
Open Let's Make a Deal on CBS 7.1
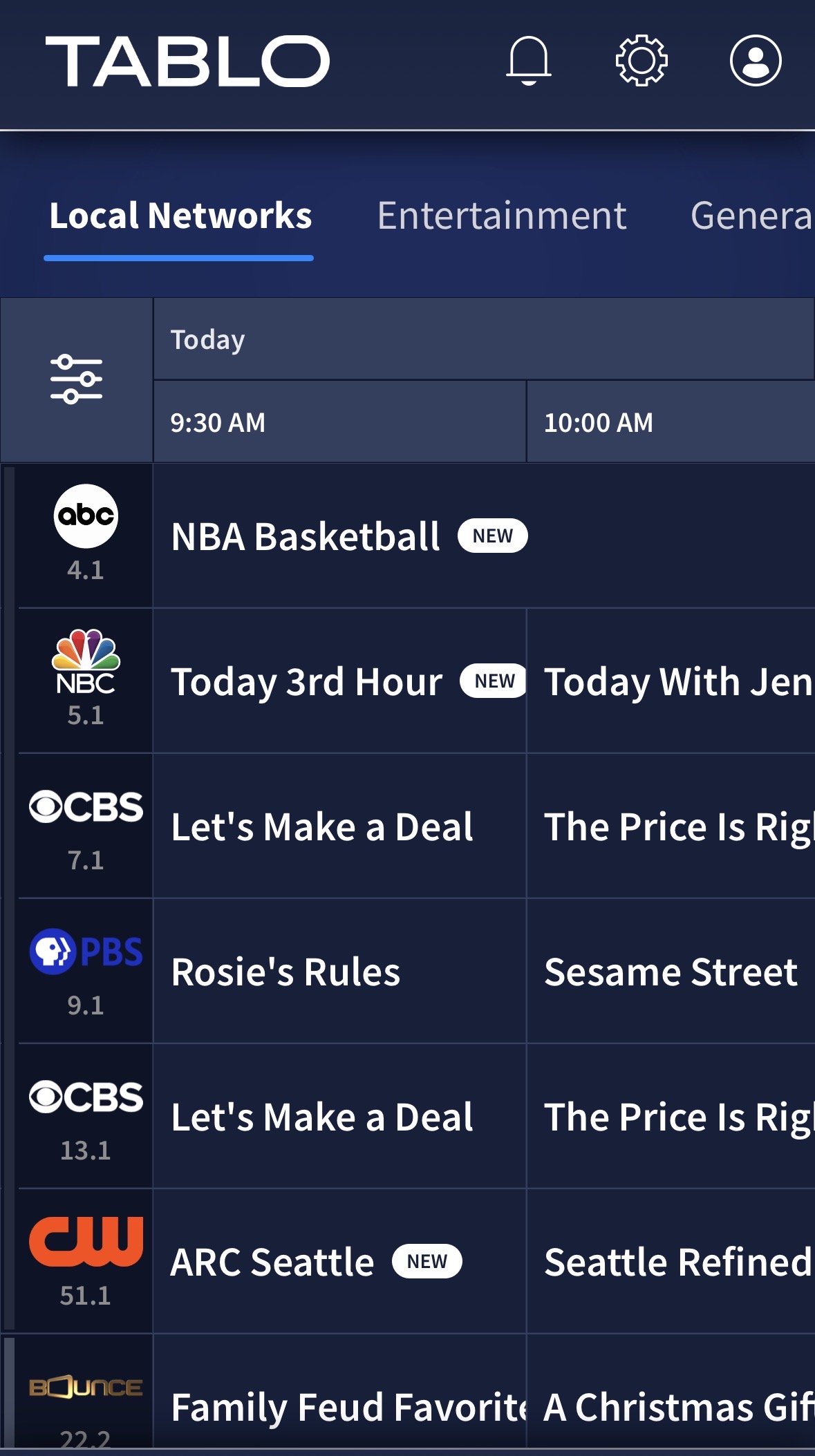(322, 826)
